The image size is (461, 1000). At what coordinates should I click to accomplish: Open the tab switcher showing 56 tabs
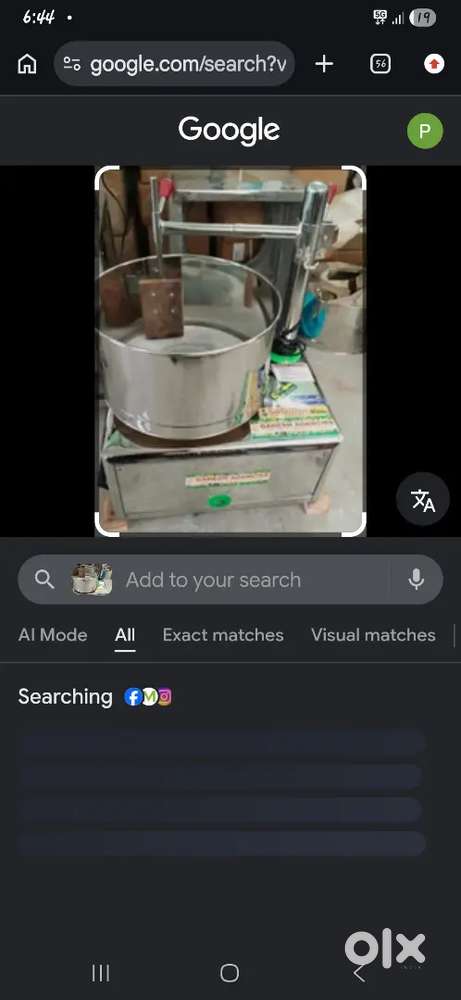[380, 64]
